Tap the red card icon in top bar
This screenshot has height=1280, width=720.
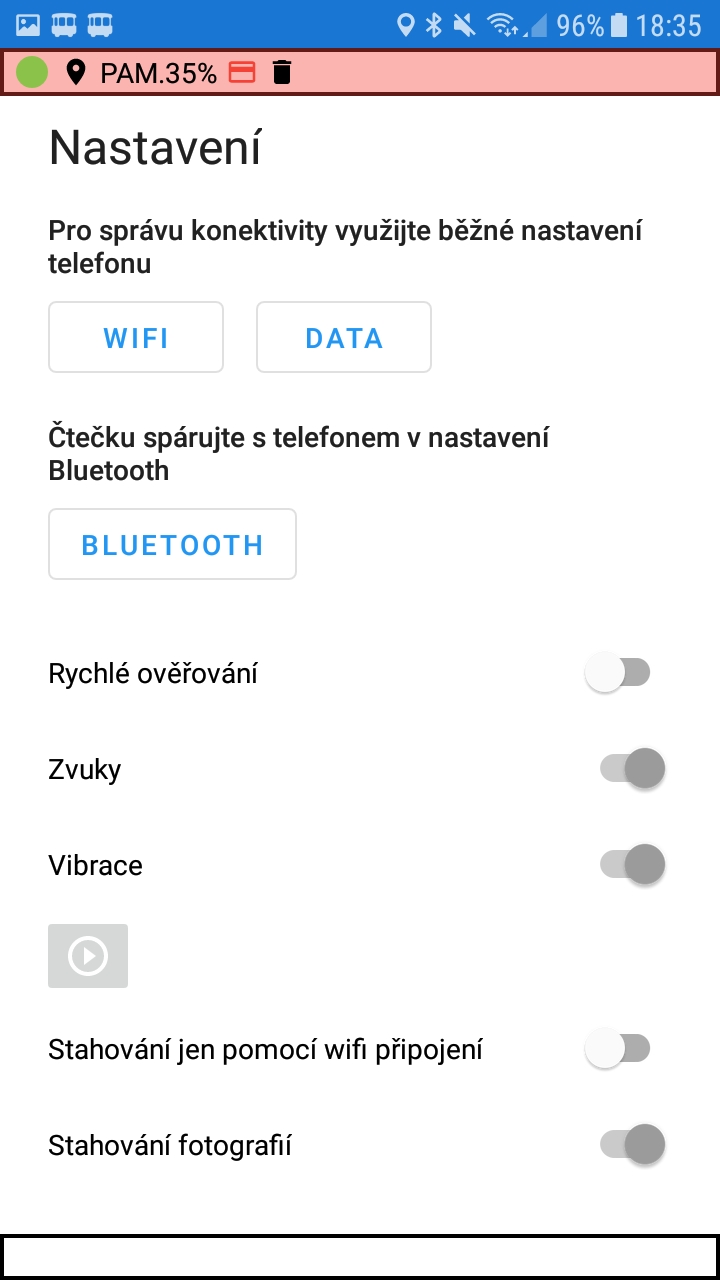[x=242, y=72]
